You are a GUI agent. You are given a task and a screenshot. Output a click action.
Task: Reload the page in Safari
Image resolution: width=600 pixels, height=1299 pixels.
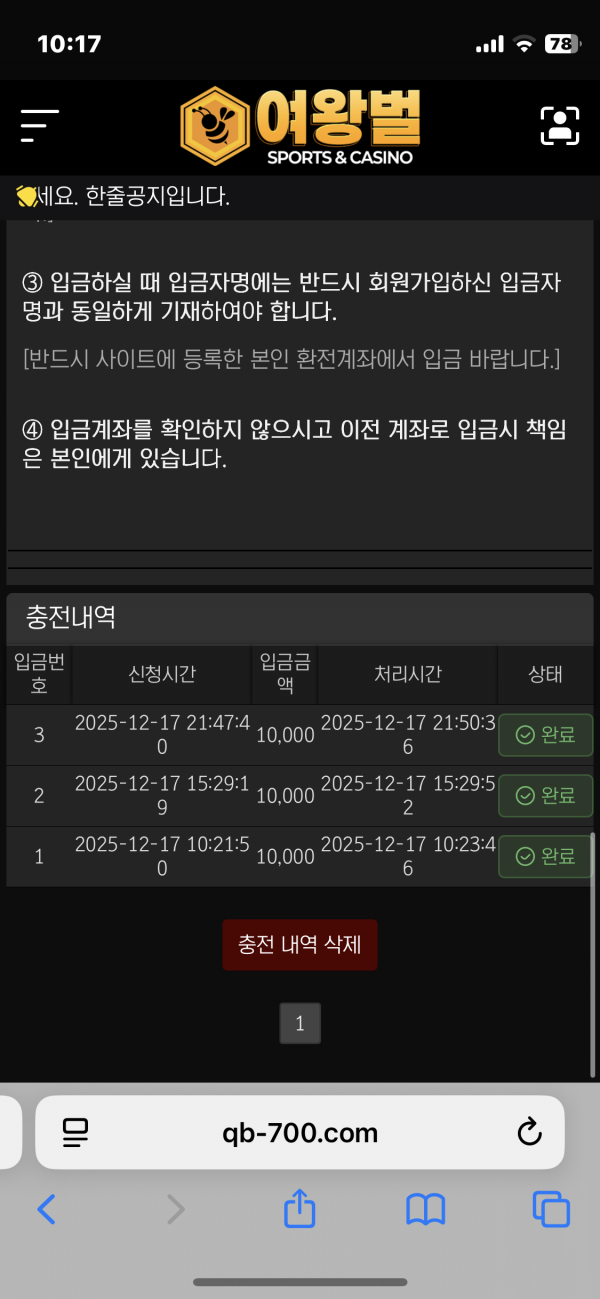coord(528,1133)
